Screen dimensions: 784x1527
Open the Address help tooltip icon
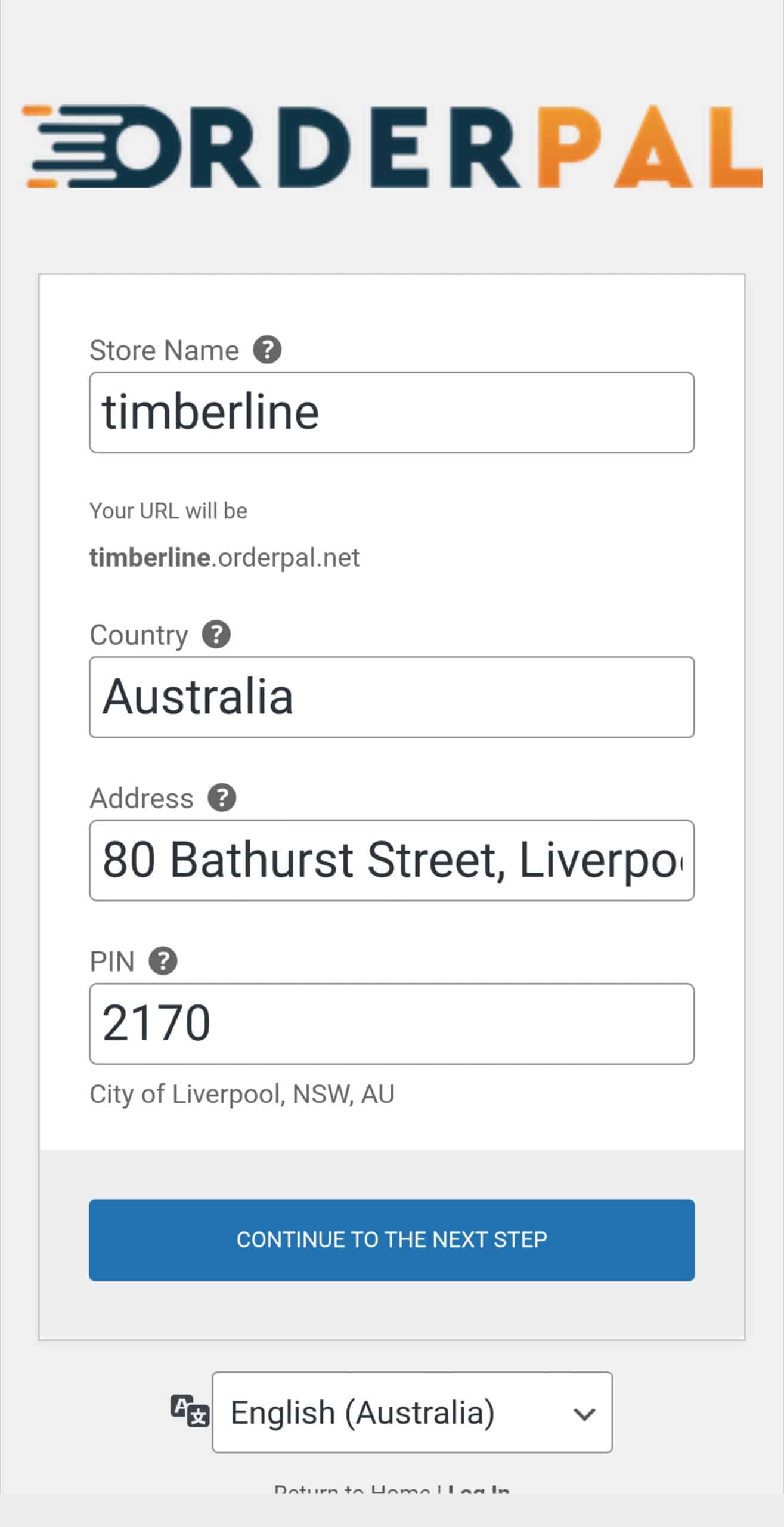(222, 798)
